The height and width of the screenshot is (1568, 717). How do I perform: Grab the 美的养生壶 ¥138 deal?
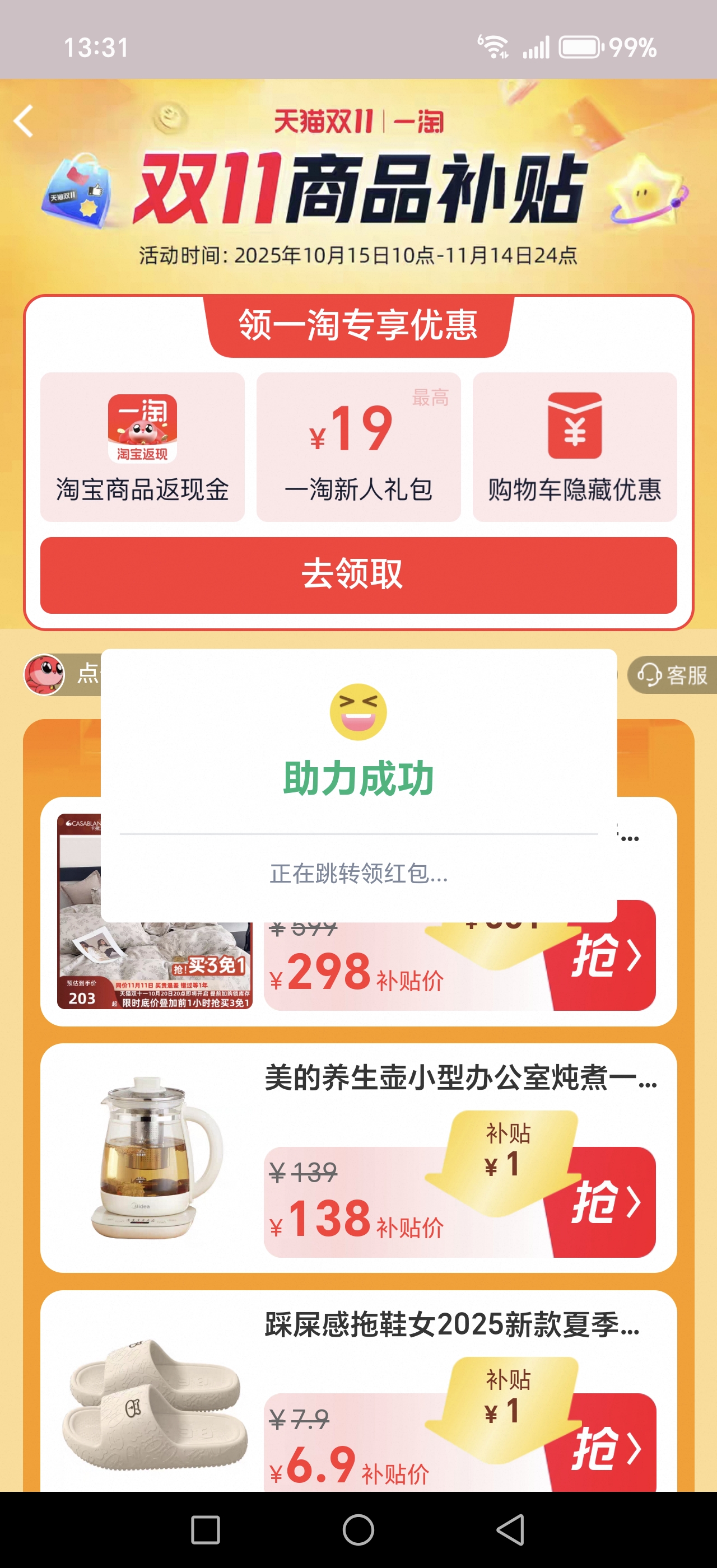(x=605, y=1202)
